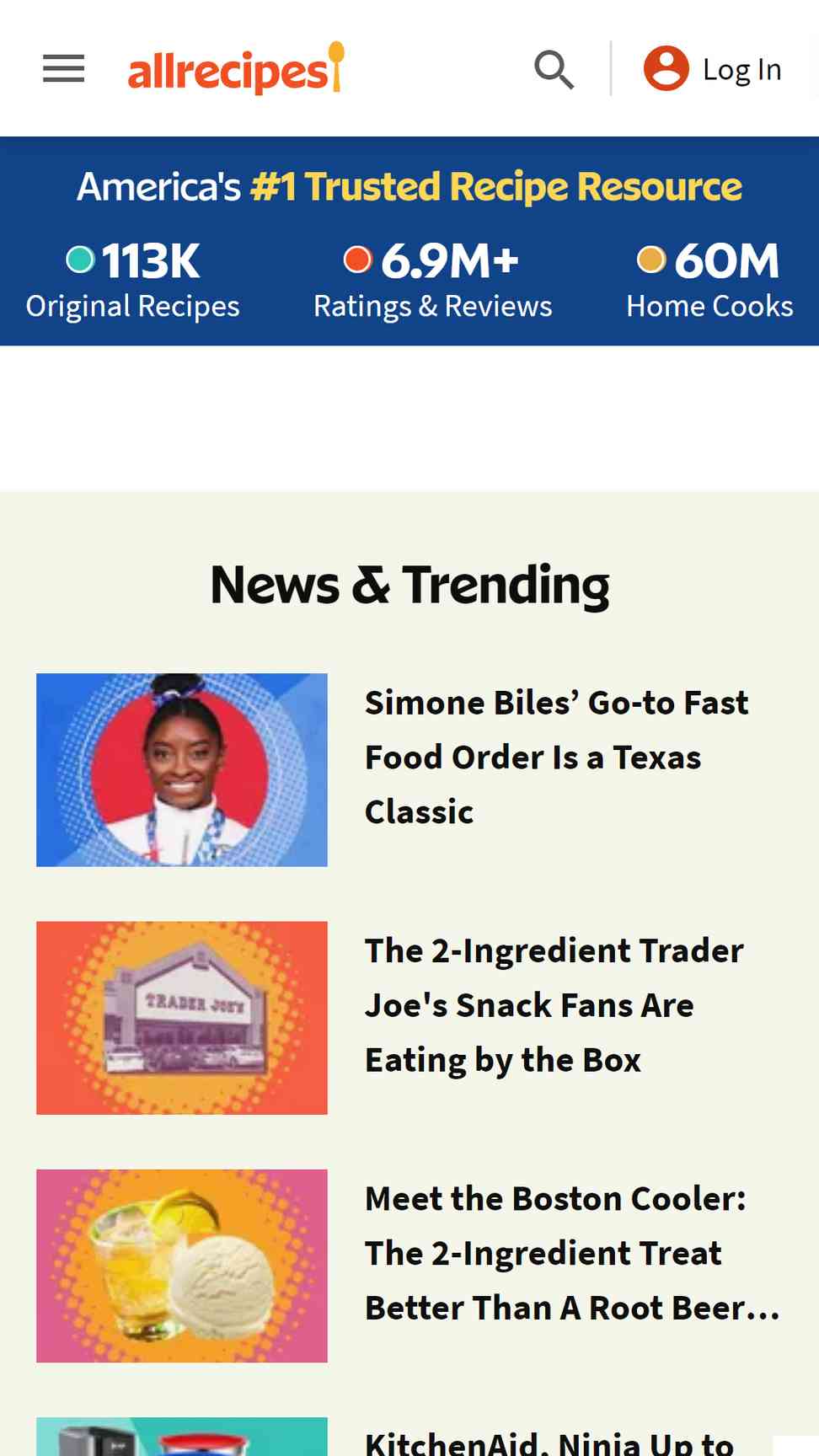The width and height of the screenshot is (819, 1456).
Task: Open the search icon
Action: [x=554, y=69]
